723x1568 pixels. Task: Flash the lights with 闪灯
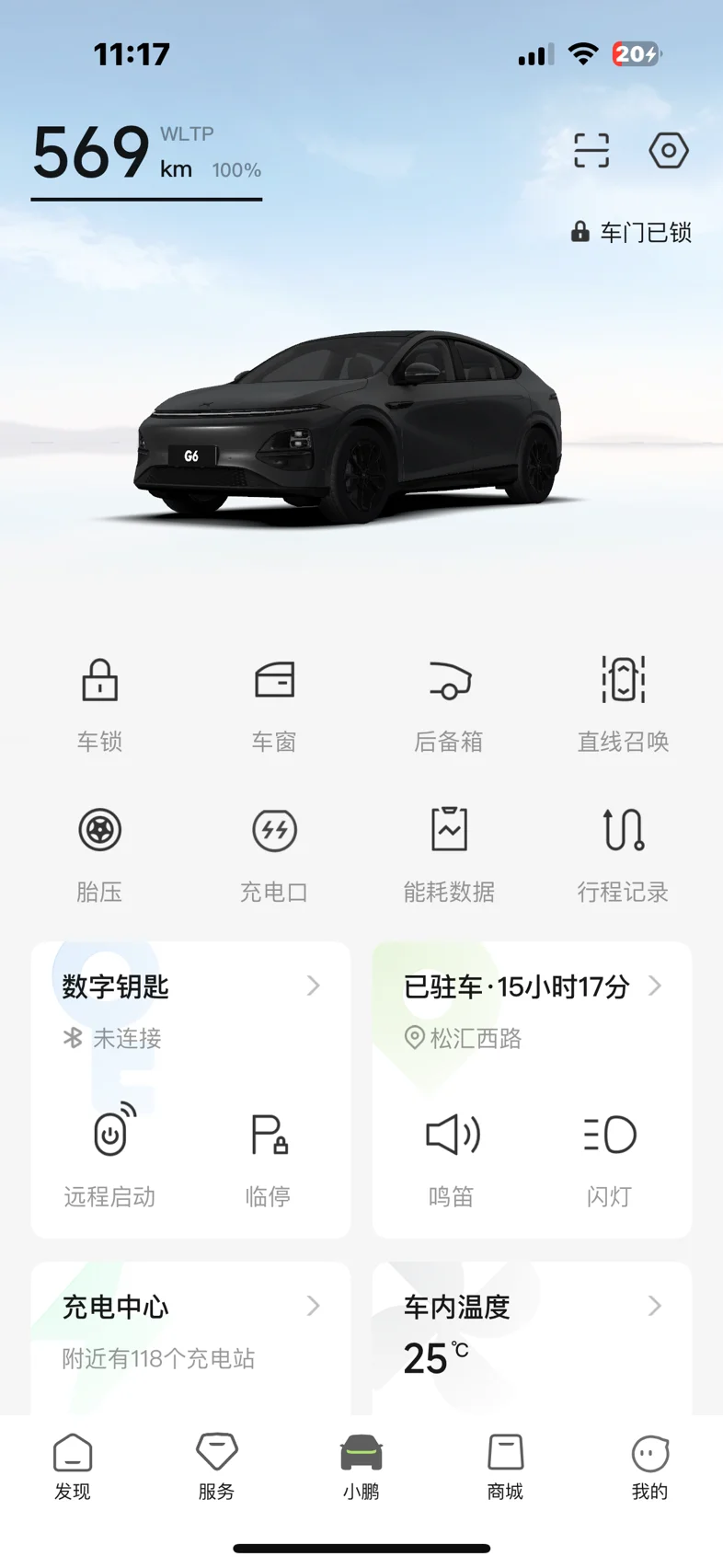[x=609, y=1155]
